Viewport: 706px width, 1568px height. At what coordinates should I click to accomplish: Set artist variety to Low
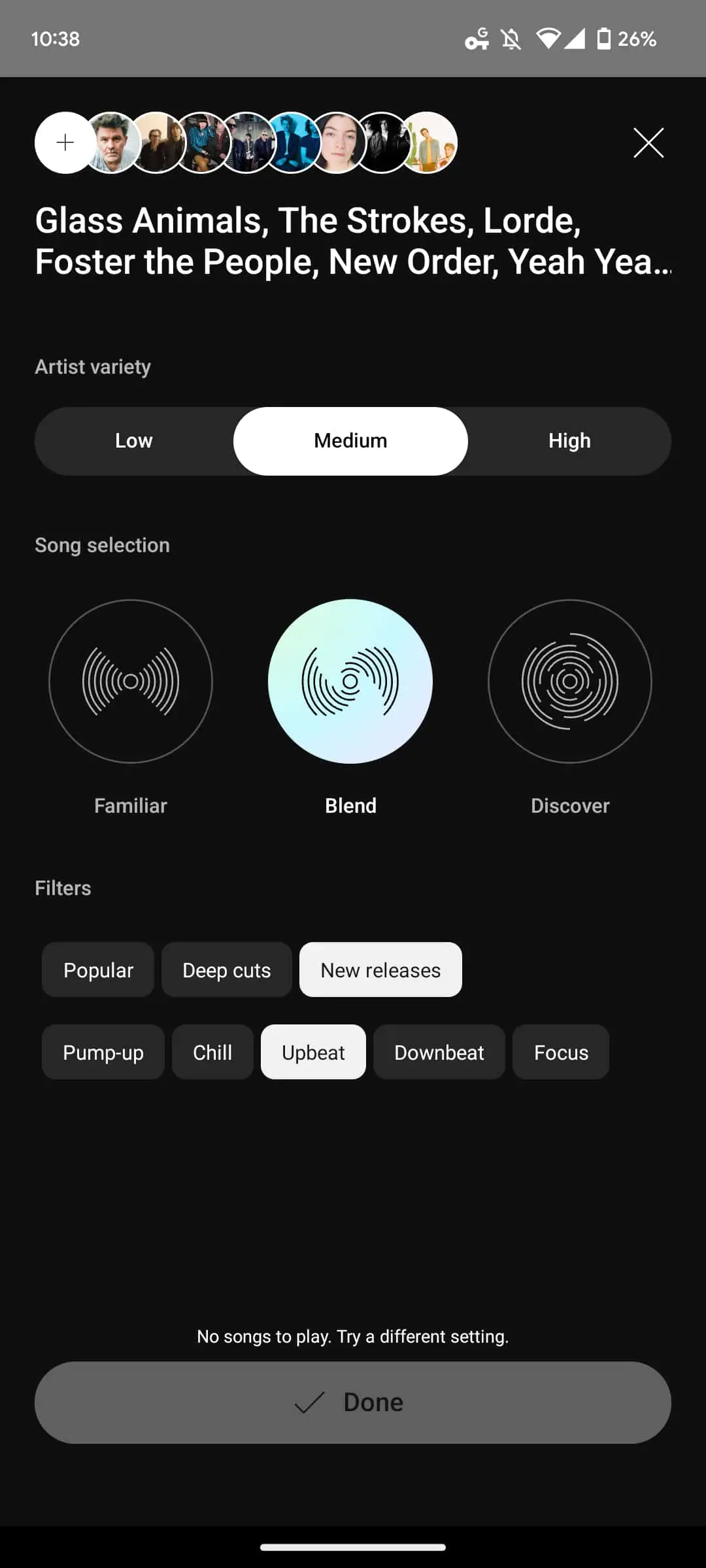coord(134,441)
